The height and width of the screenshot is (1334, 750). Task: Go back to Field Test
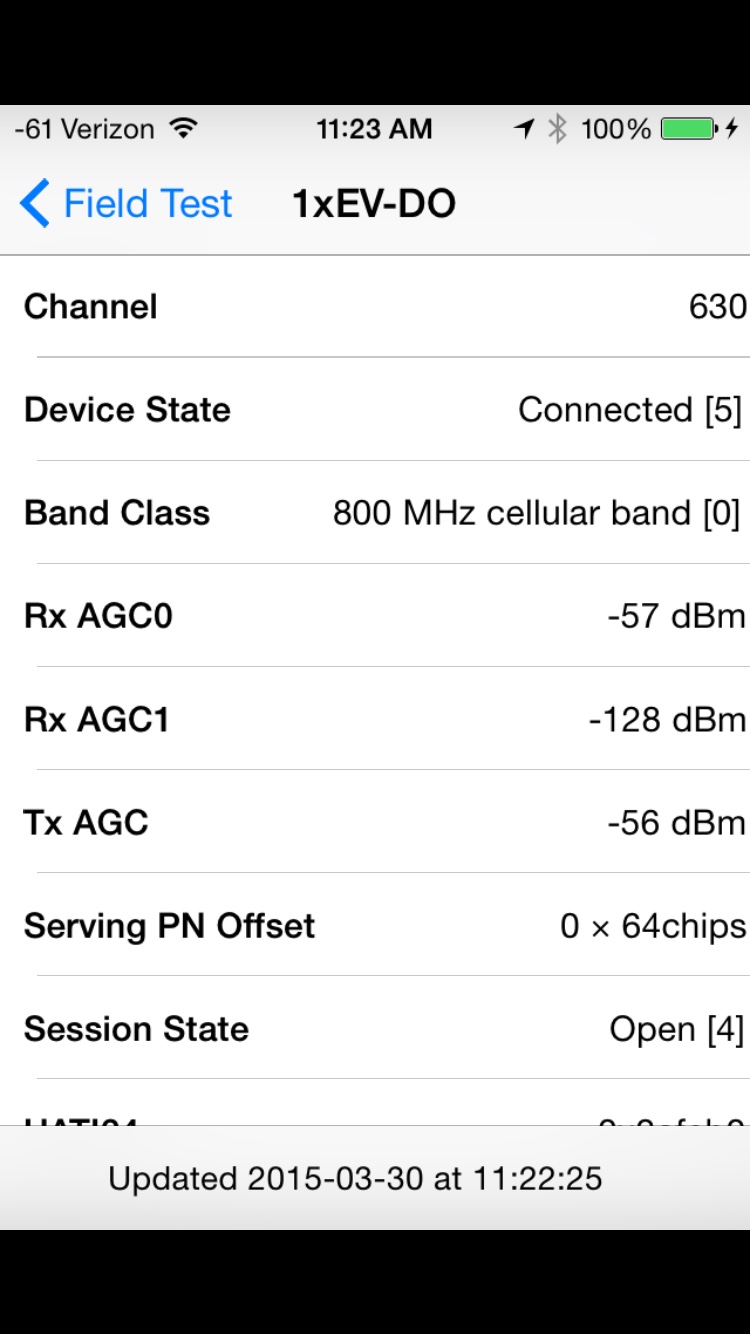pos(126,204)
